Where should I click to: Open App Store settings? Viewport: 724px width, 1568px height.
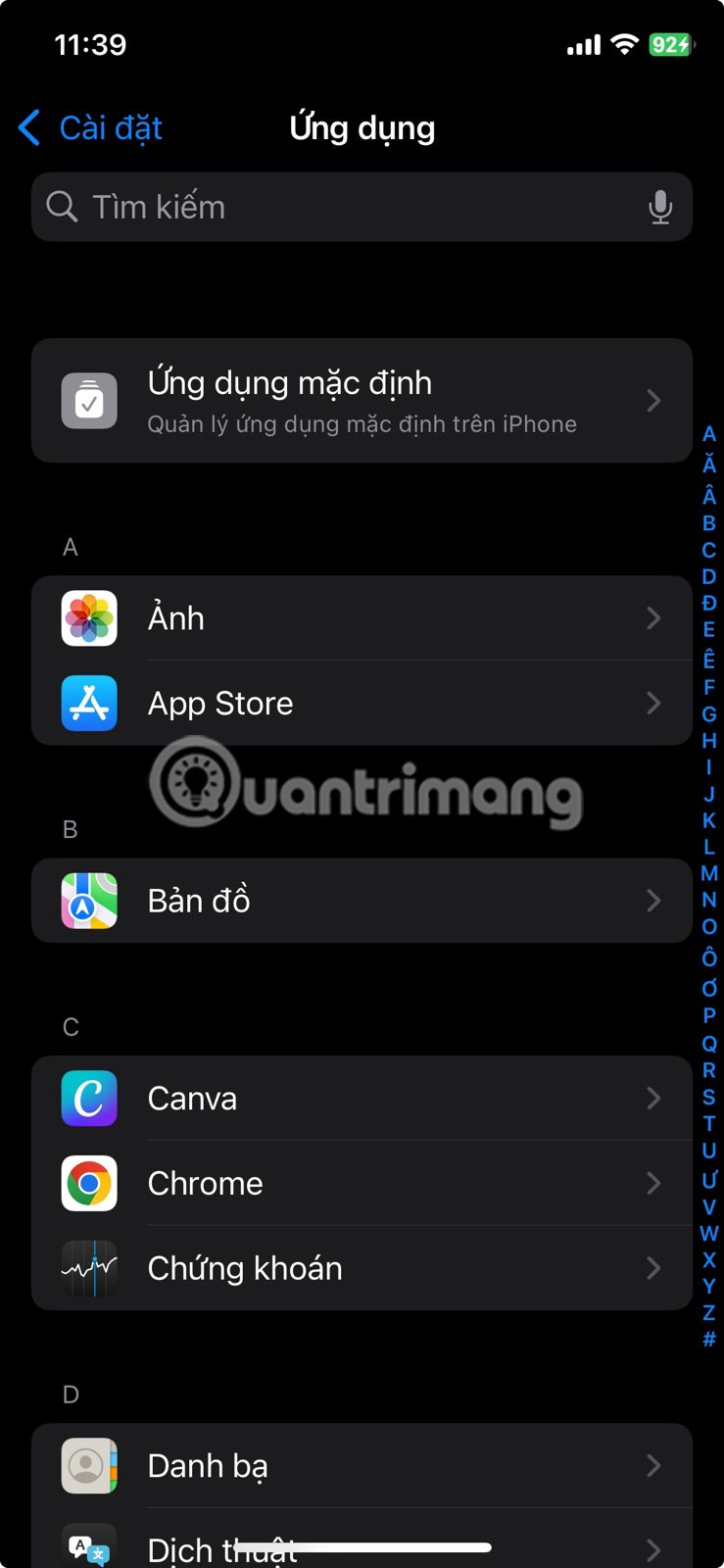362,704
